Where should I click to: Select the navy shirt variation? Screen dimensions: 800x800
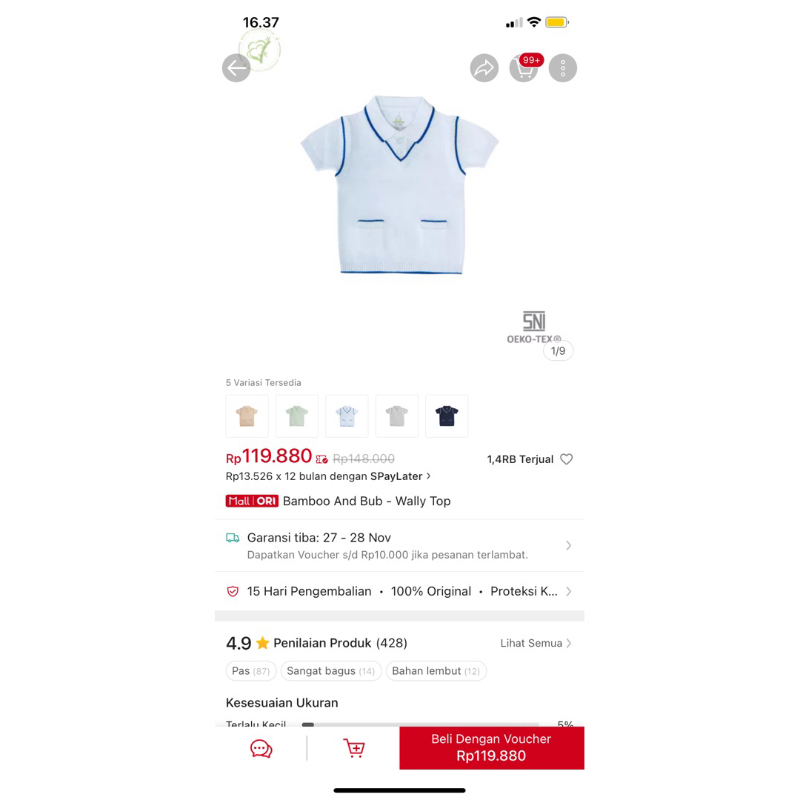(x=447, y=416)
